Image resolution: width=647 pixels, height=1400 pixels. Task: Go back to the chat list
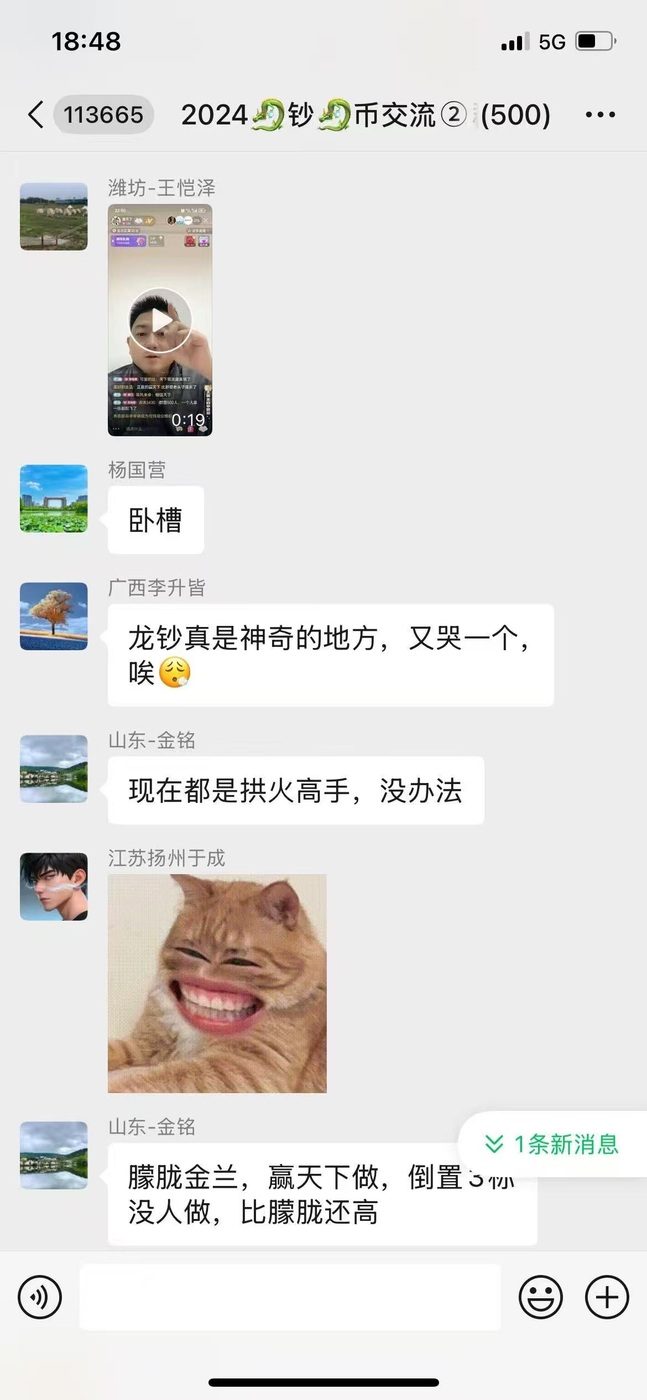pyautogui.click(x=36, y=115)
